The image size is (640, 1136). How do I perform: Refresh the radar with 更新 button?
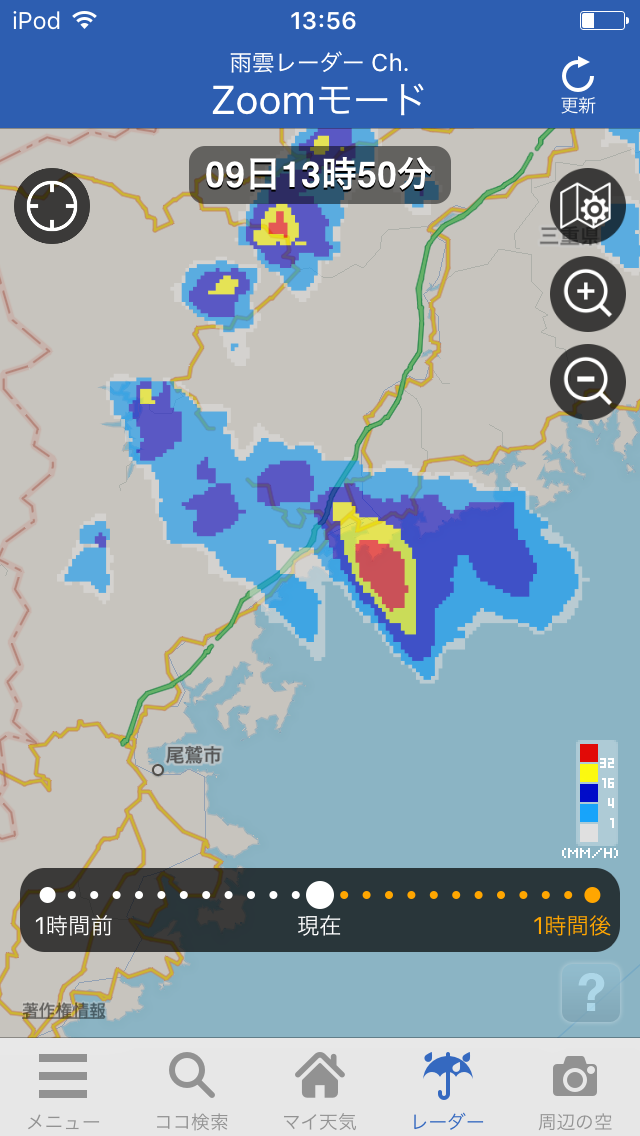coord(578,86)
